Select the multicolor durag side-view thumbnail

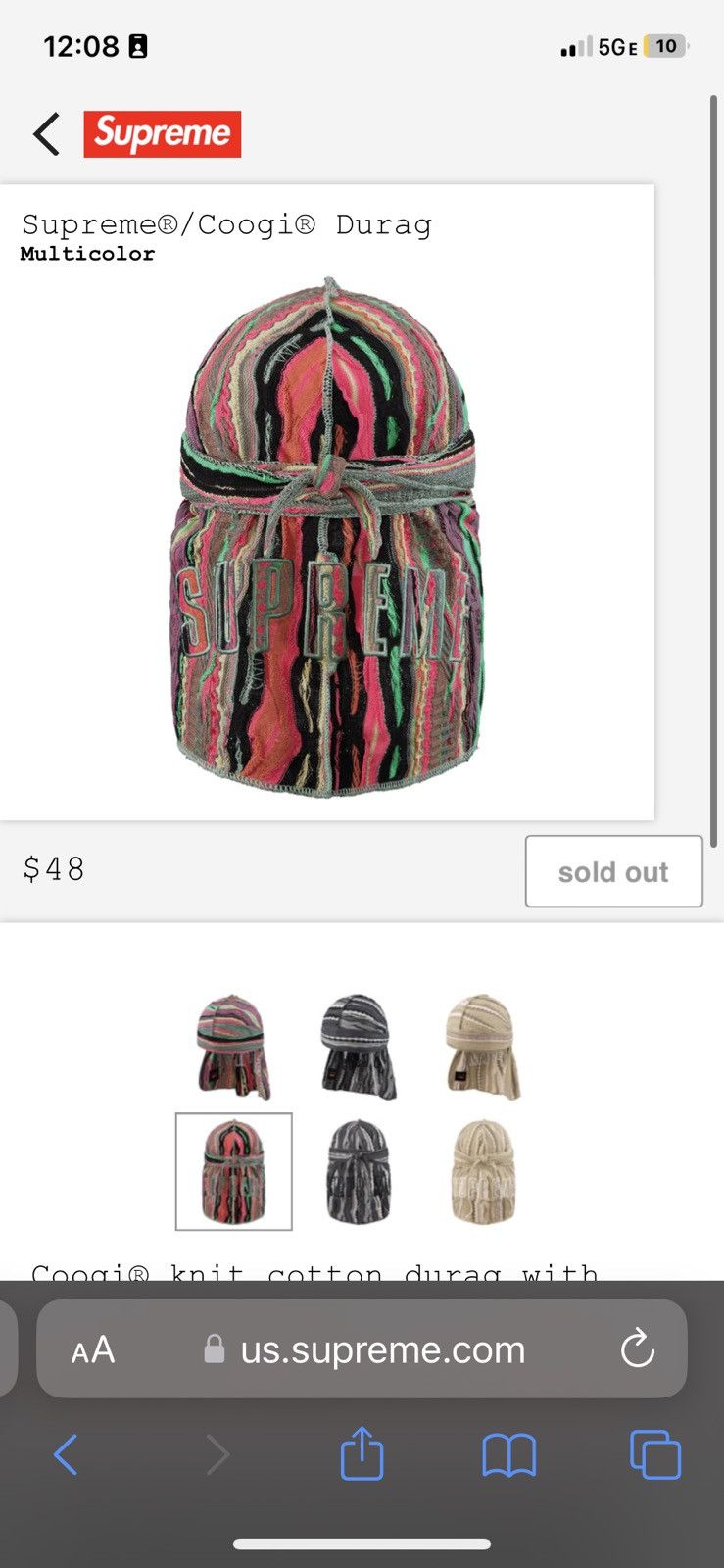point(233,1047)
